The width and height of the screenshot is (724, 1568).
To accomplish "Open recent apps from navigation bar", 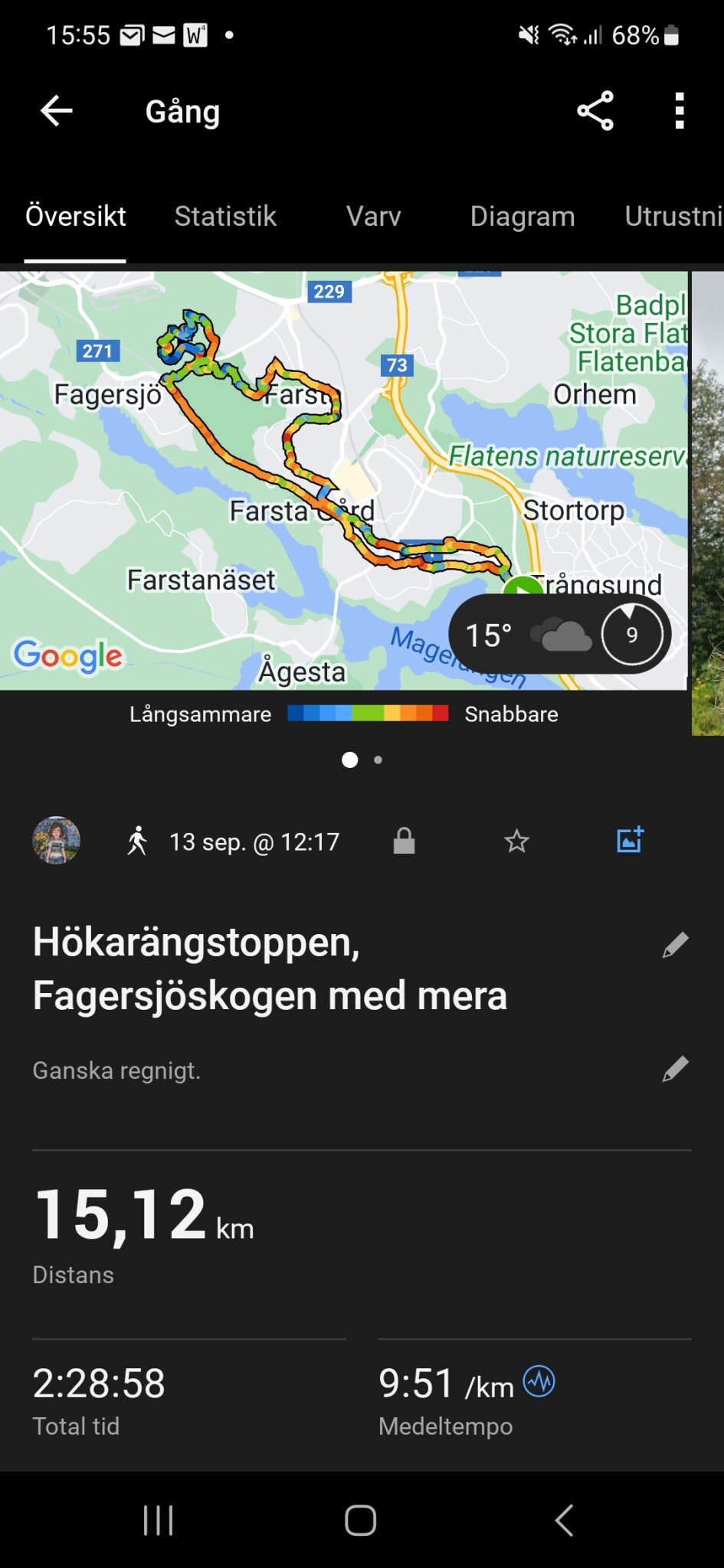I will pyautogui.click(x=159, y=1521).
